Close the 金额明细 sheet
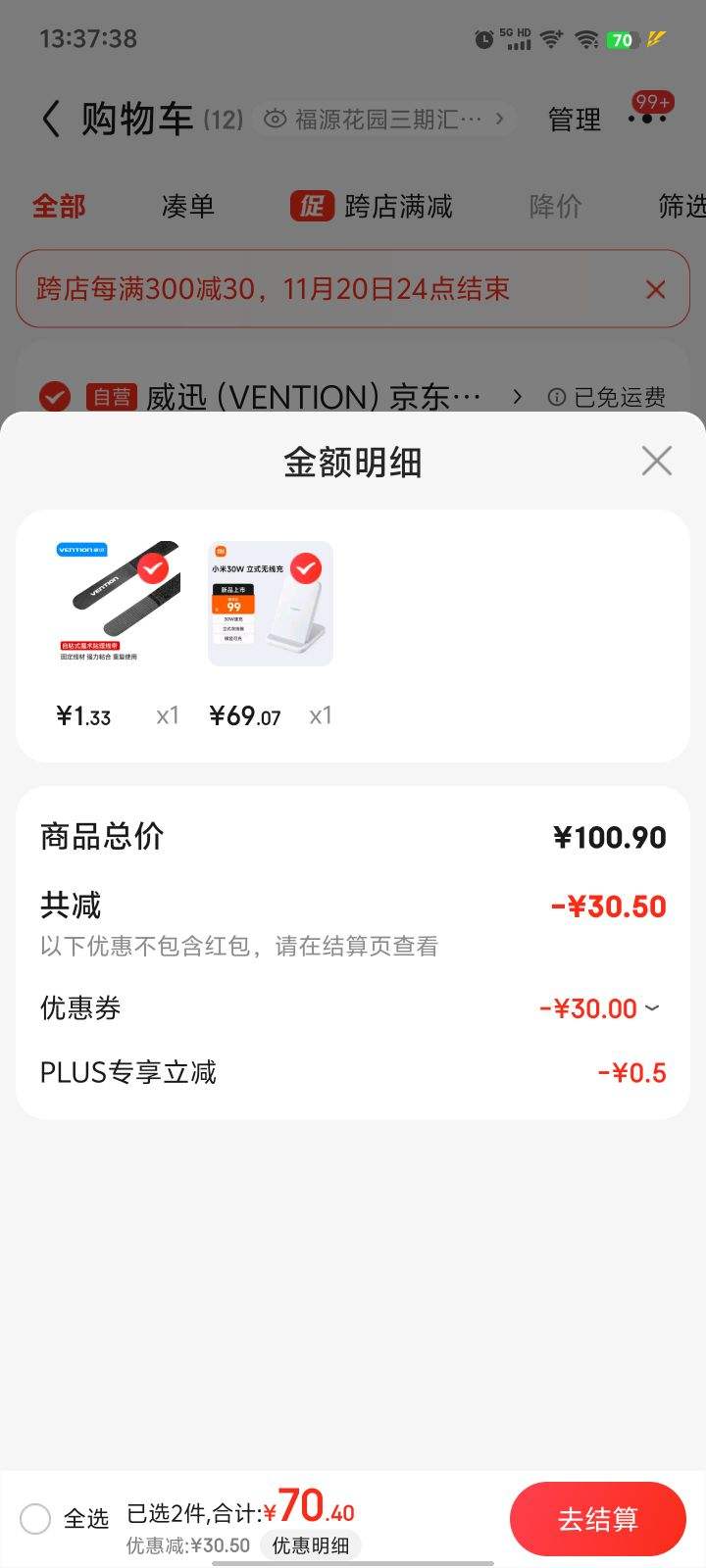The height and width of the screenshot is (1568, 706). click(x=656, y=461)
